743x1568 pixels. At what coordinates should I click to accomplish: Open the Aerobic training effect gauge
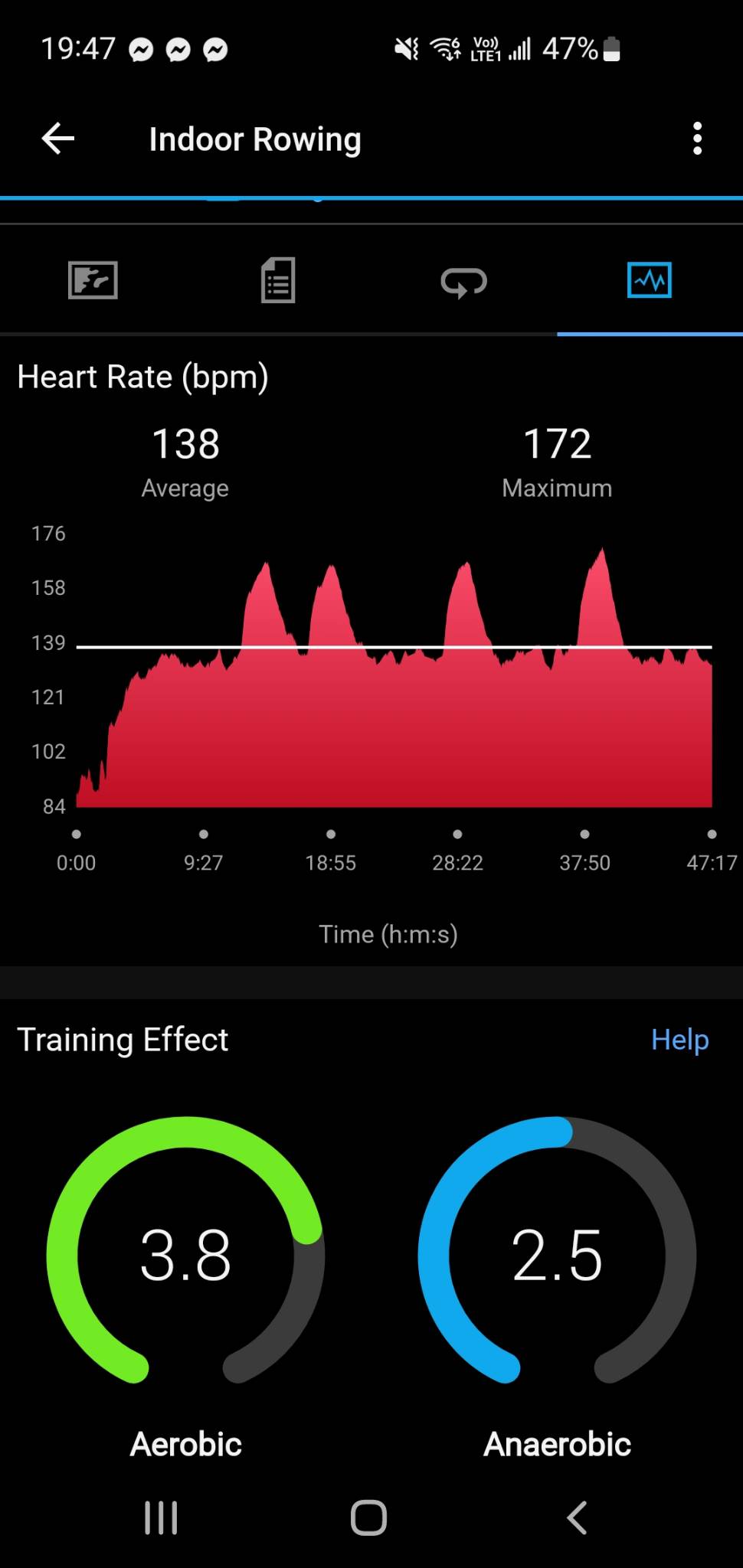[185, 1256]
